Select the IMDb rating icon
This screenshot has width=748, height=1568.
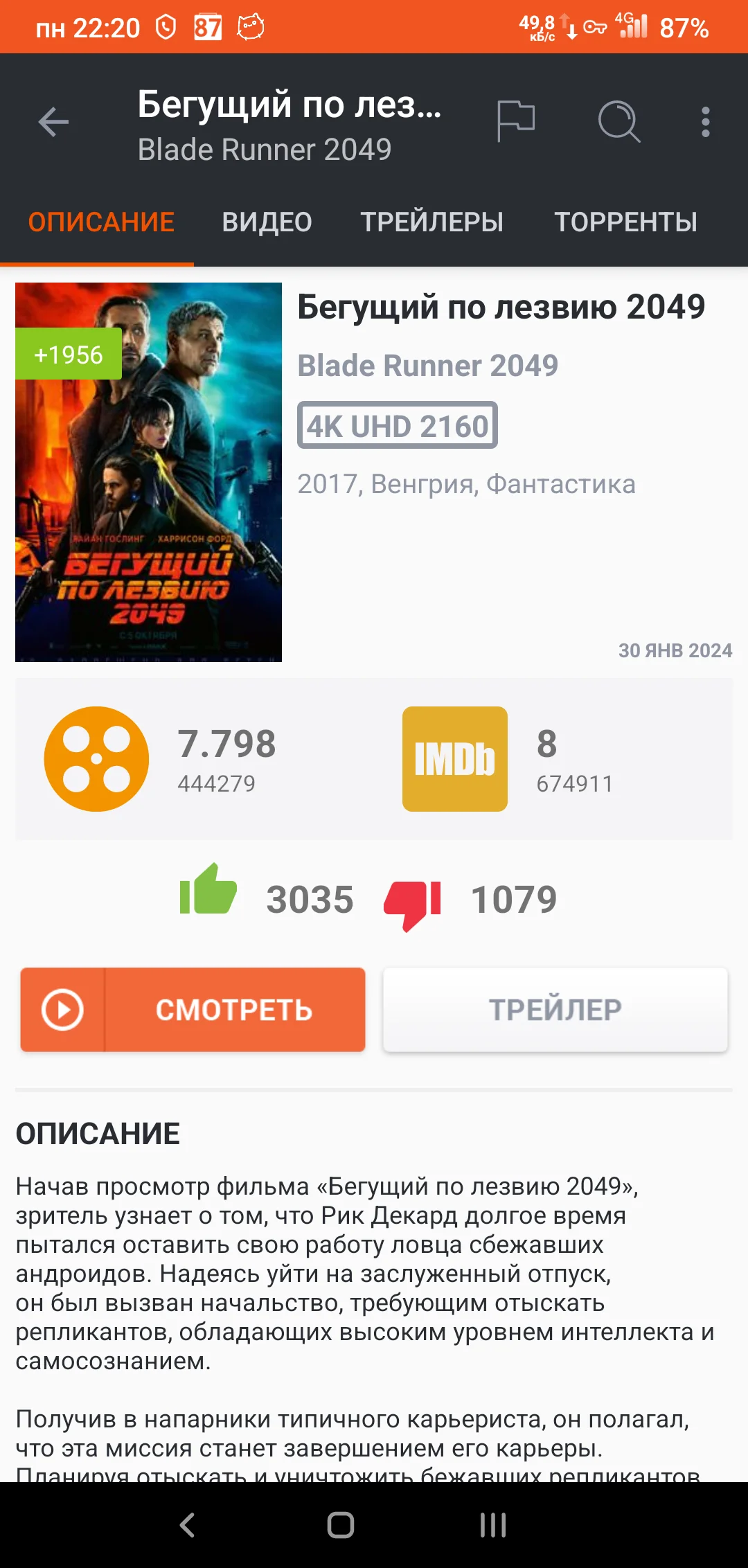[x=455, y=759]
